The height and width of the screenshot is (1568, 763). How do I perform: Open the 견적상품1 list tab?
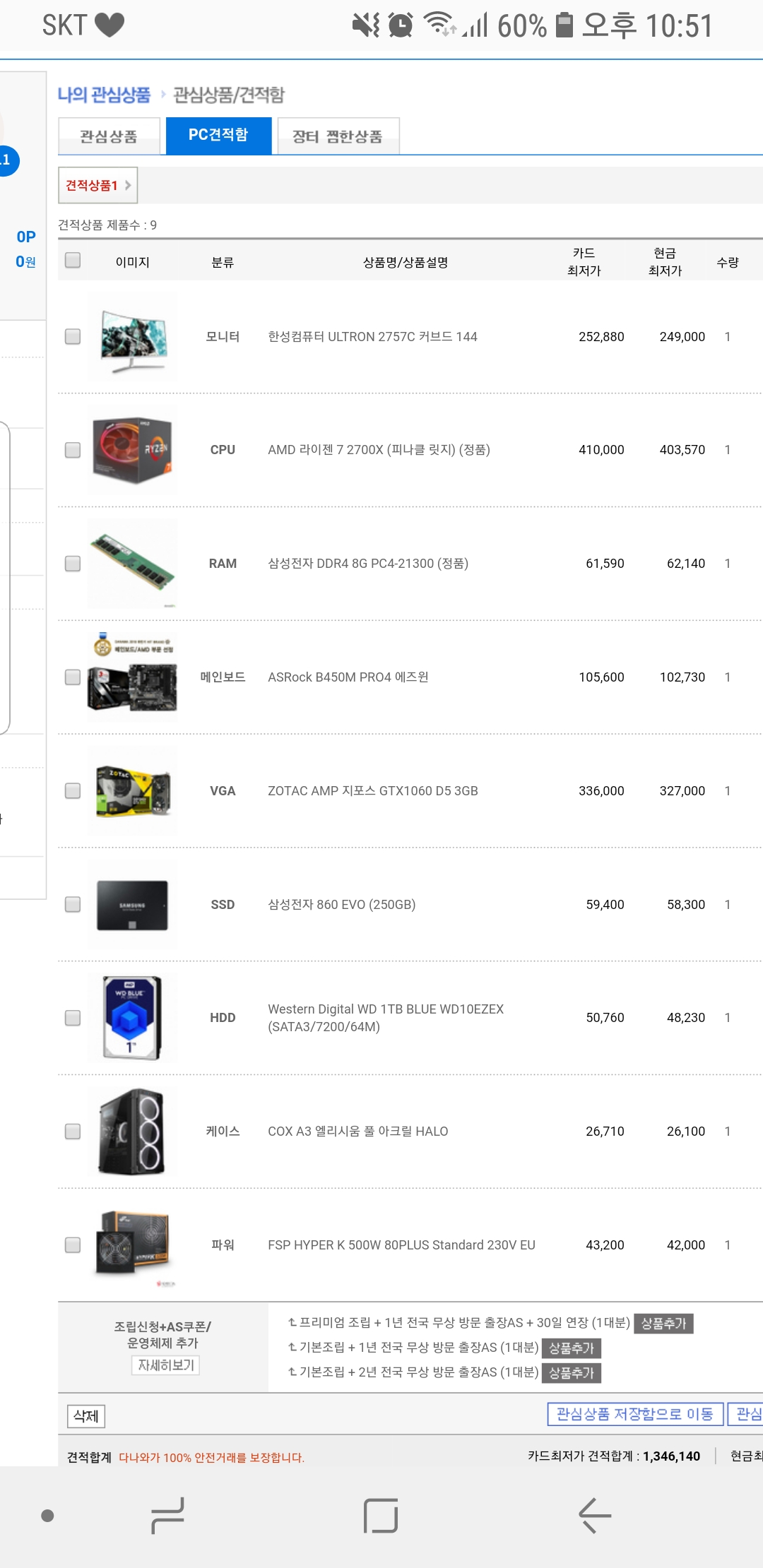(97, 185)
